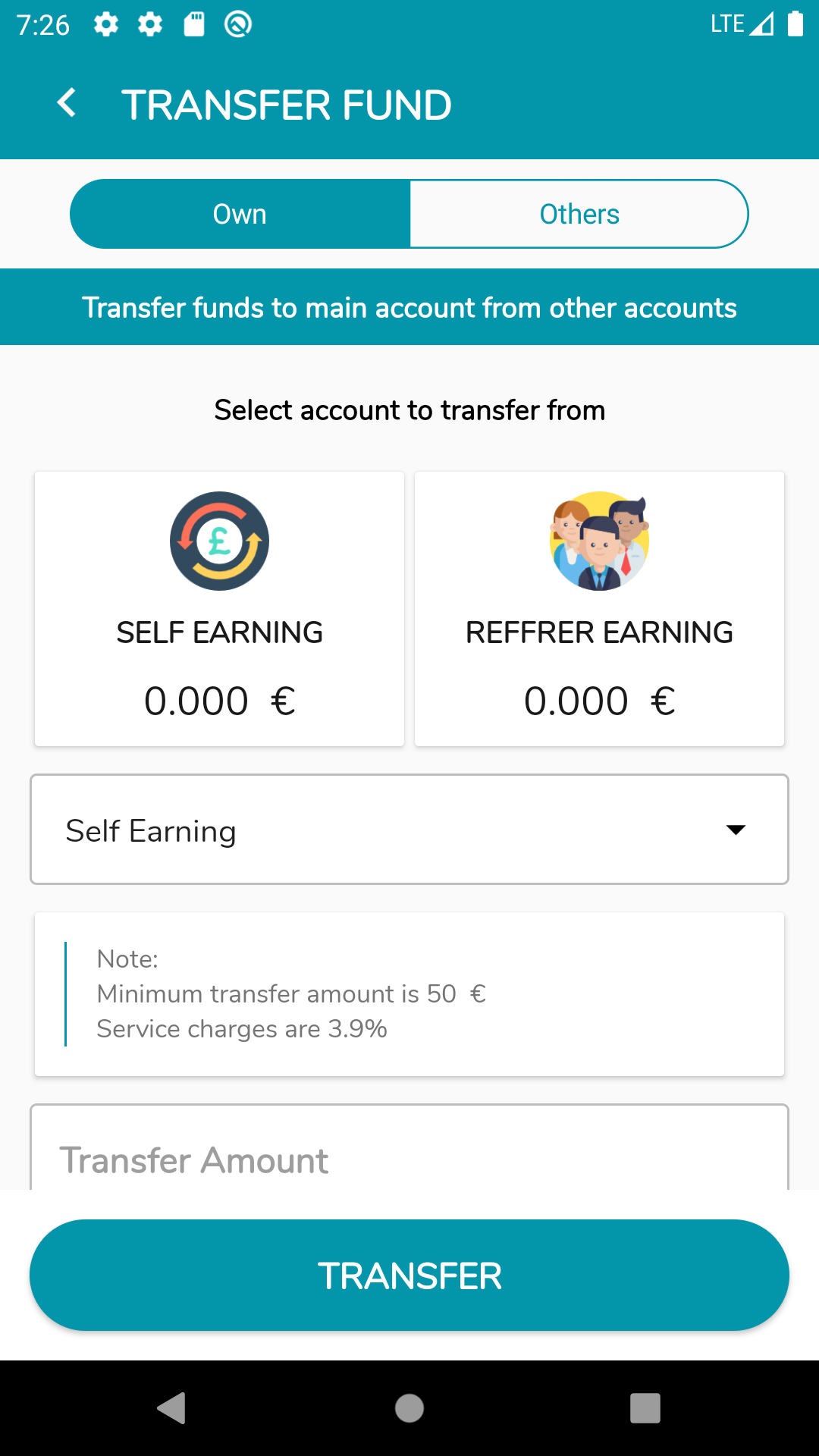Select the Reffrer Earning account card
Screen dimensions: 819x1456
point(599,608)
